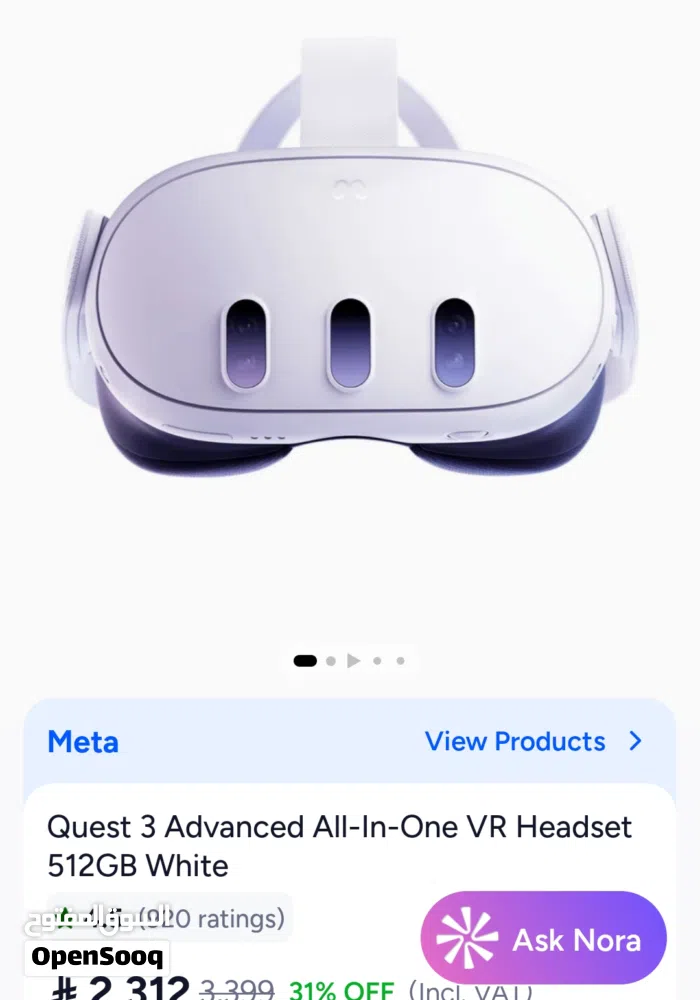Open View Products for Meta brand
The image size is (700, 1000).
click(533, 741)
